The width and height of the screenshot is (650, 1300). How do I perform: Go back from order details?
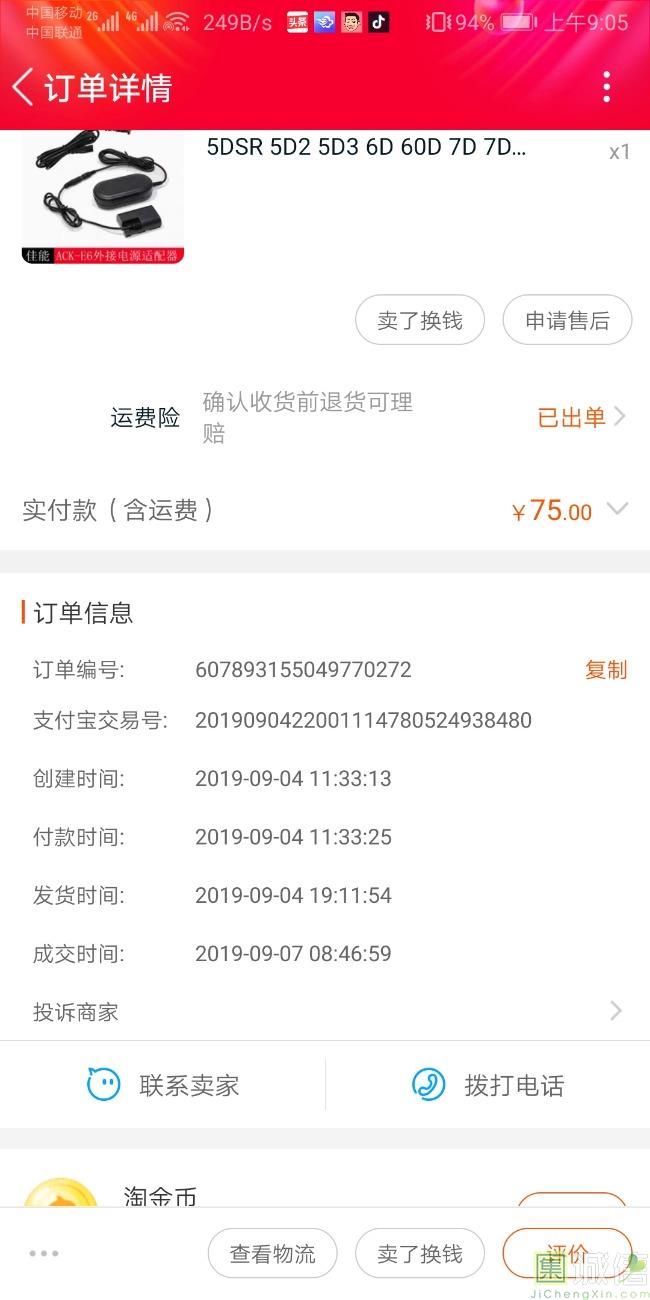24,88
